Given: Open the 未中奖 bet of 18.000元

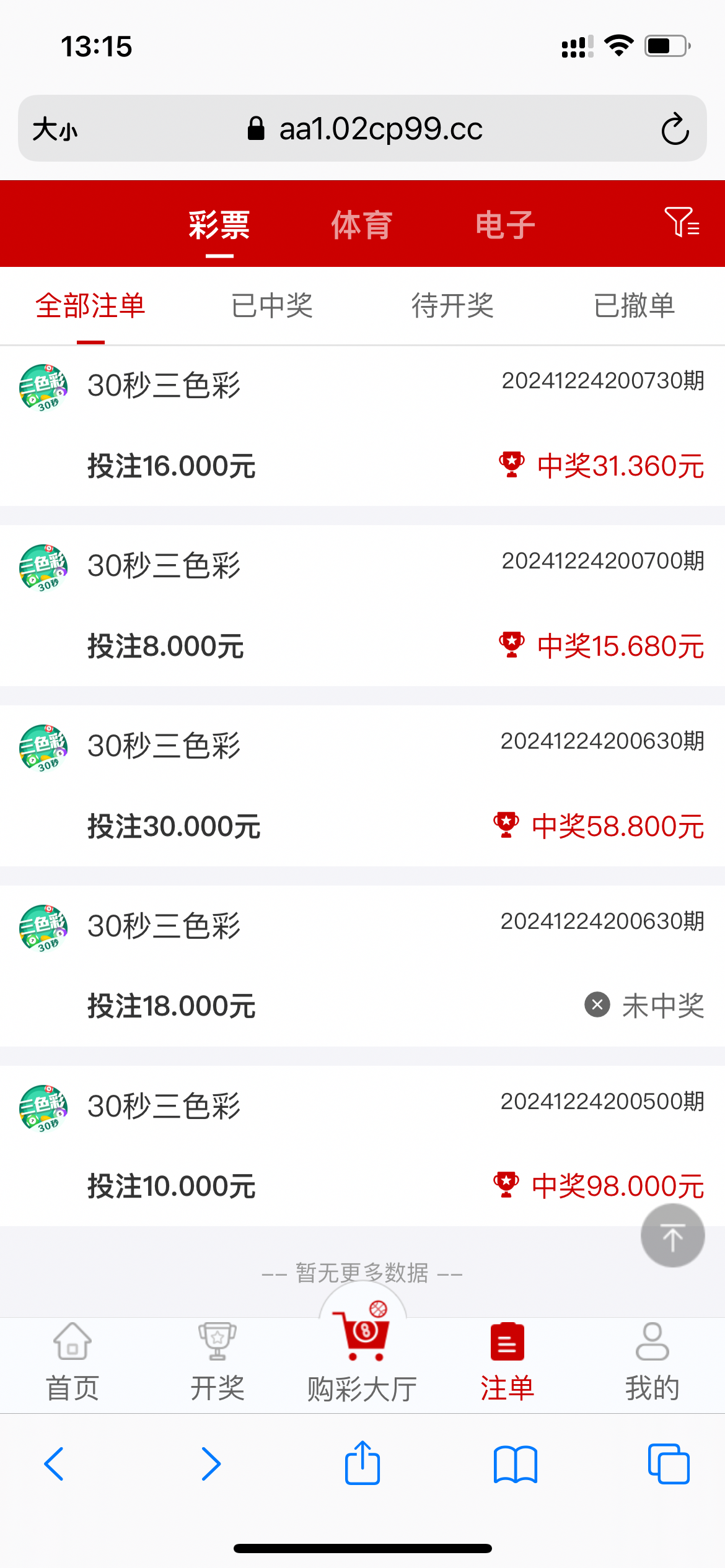Looking at the screenshot, I should coord(362,966).
